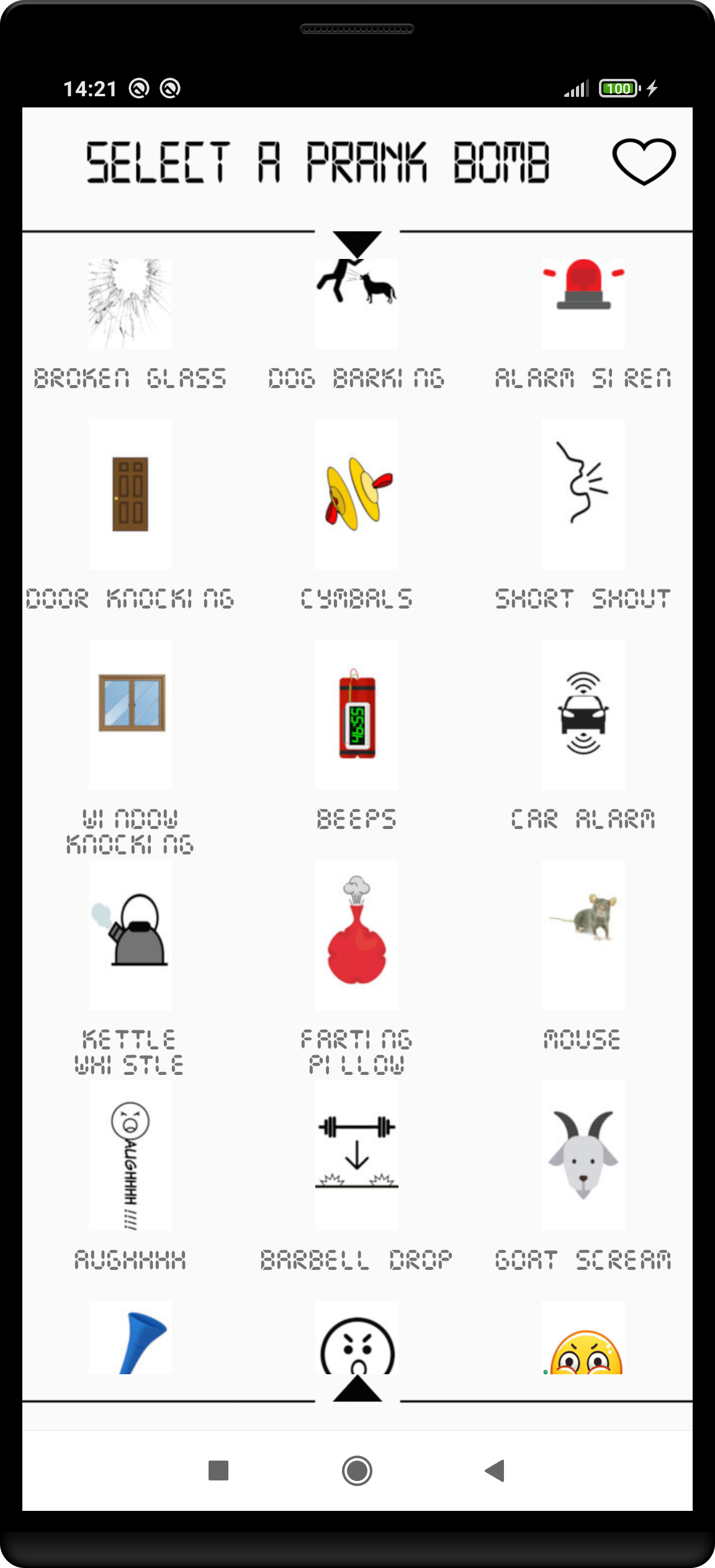Open recent apps with the square button

(x=218, y=1471)
